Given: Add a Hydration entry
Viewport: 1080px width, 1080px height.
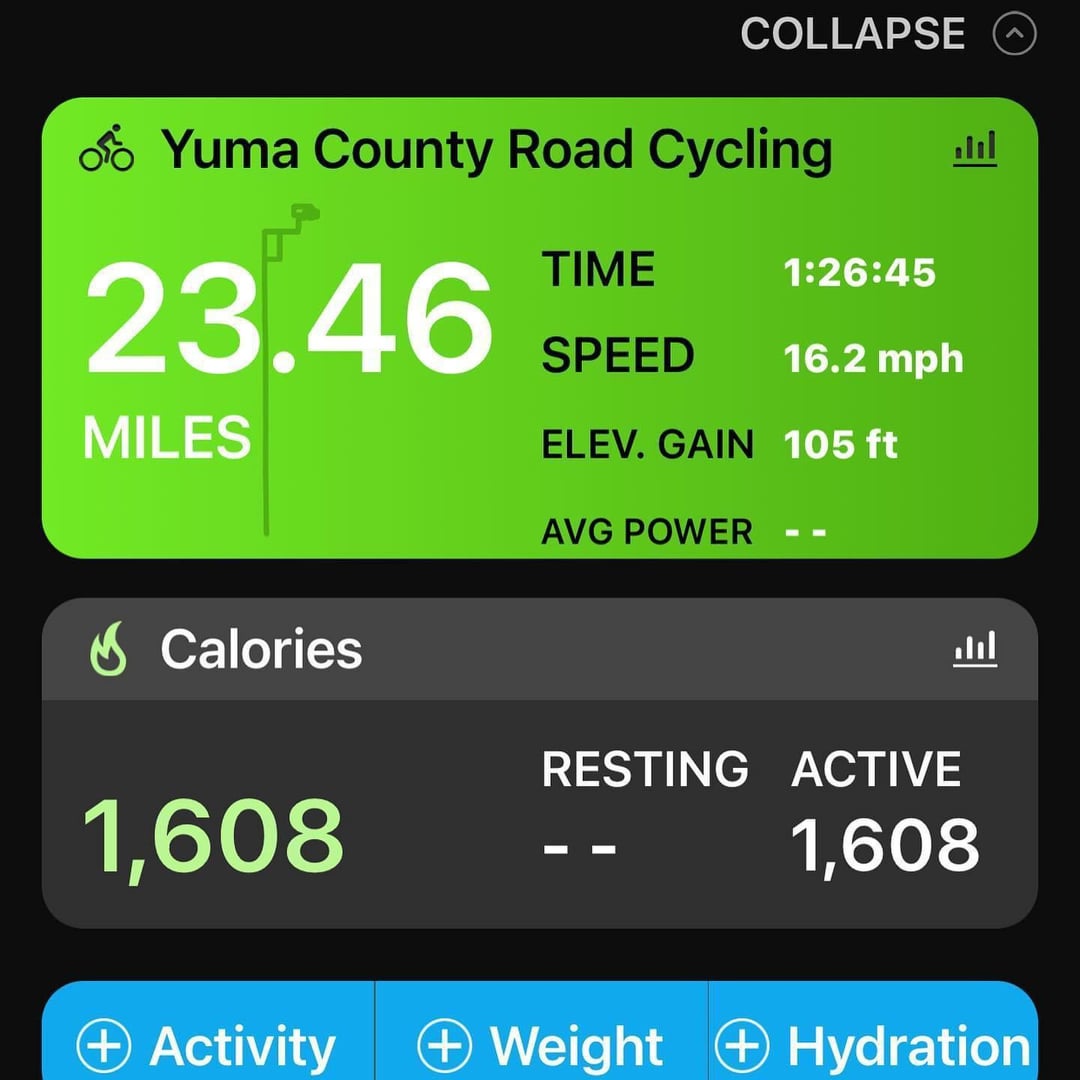Looking at the screenshot, I should (874, 1046).
